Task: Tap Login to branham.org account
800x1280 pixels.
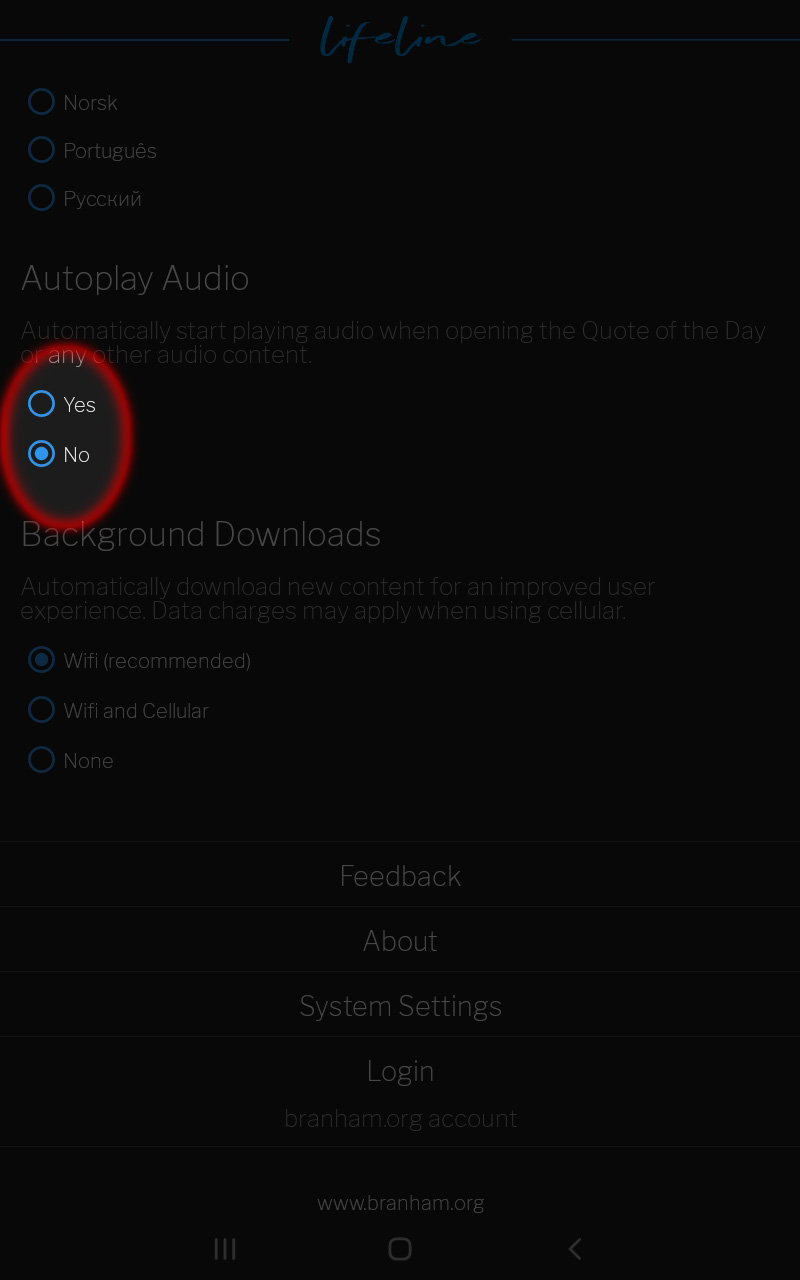Action: click(x=400, y=1092)
